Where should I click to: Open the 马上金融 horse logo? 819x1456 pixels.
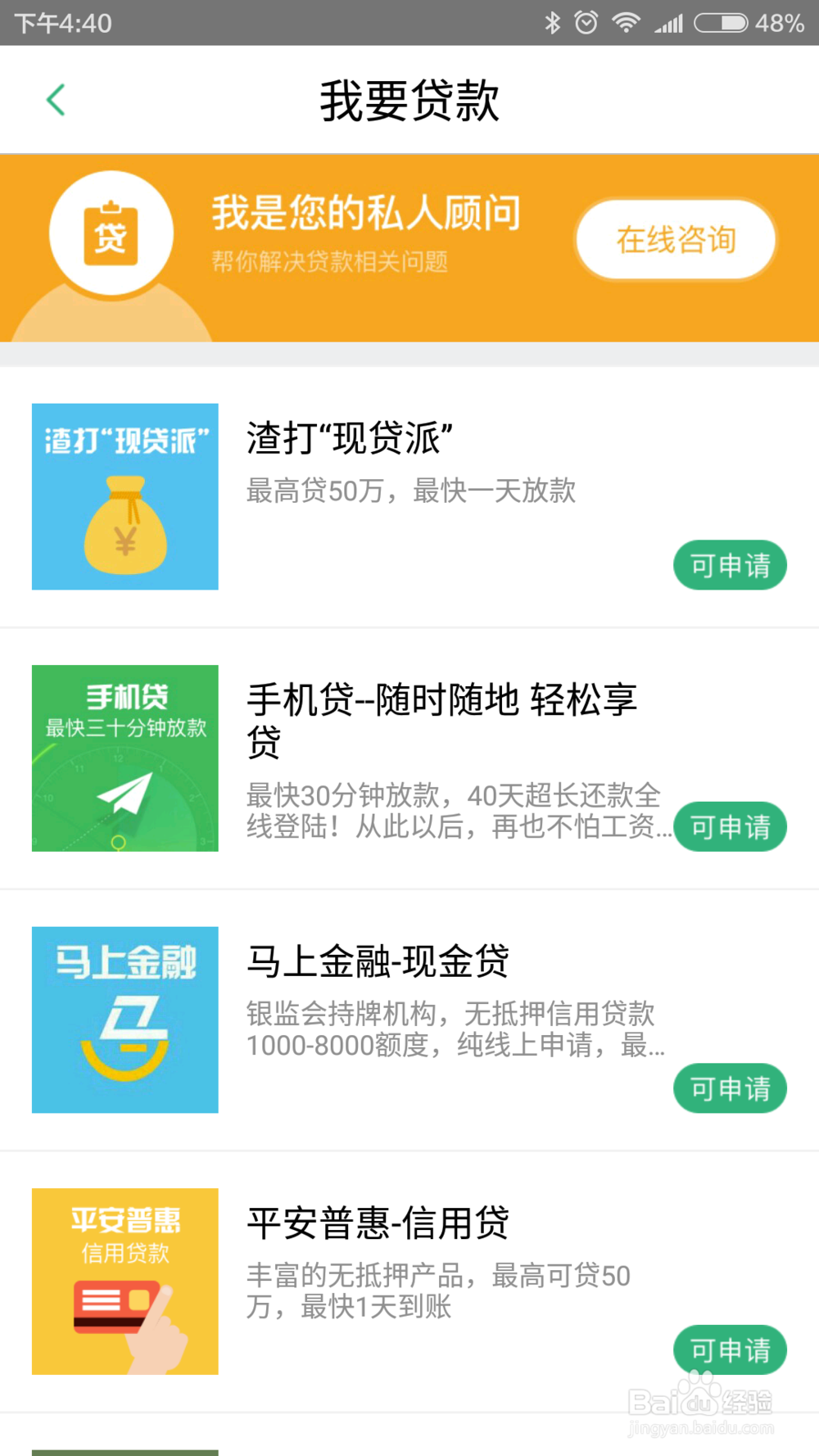(x=124, y=1020)
